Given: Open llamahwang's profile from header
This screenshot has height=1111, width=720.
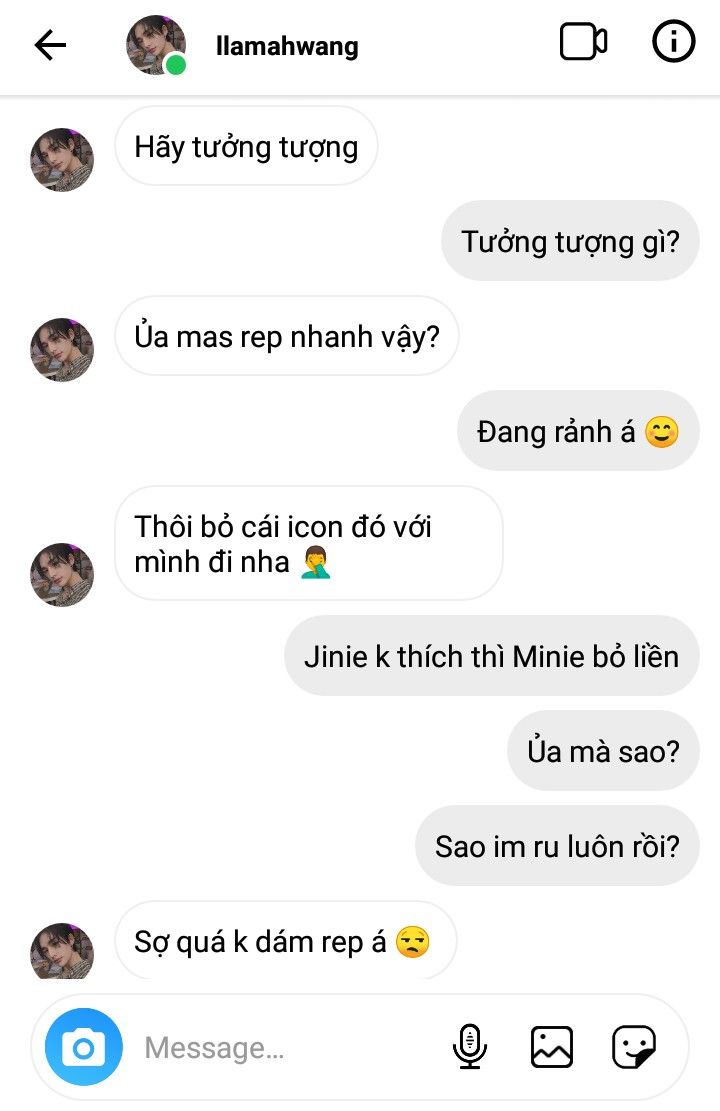Looking at the screenshot, I should (286, 46).
